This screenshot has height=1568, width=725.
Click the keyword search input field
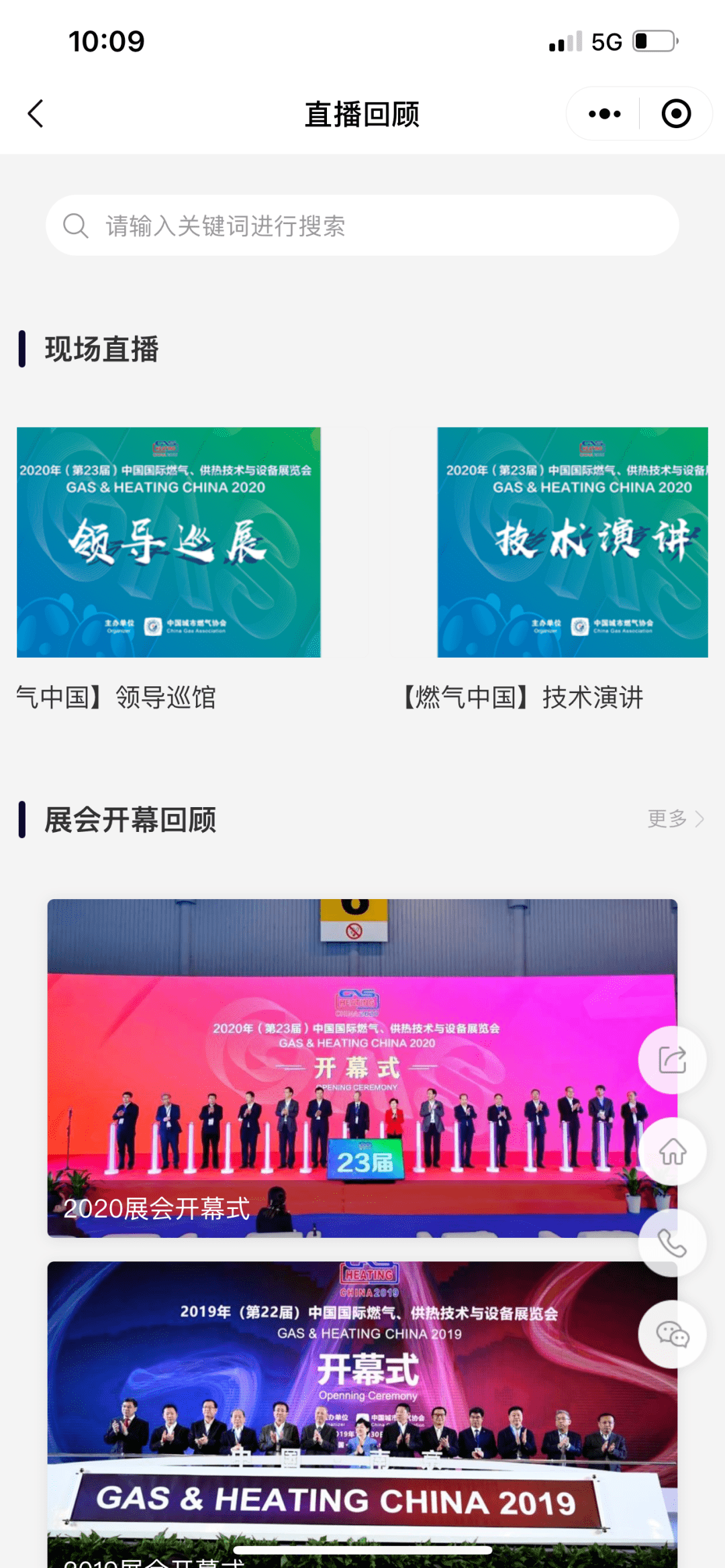click(362, 225)
